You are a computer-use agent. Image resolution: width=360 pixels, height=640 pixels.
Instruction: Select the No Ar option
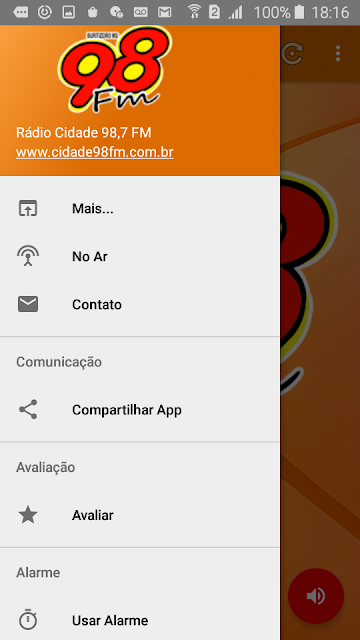pyautogui.click(x=140, y=257)
